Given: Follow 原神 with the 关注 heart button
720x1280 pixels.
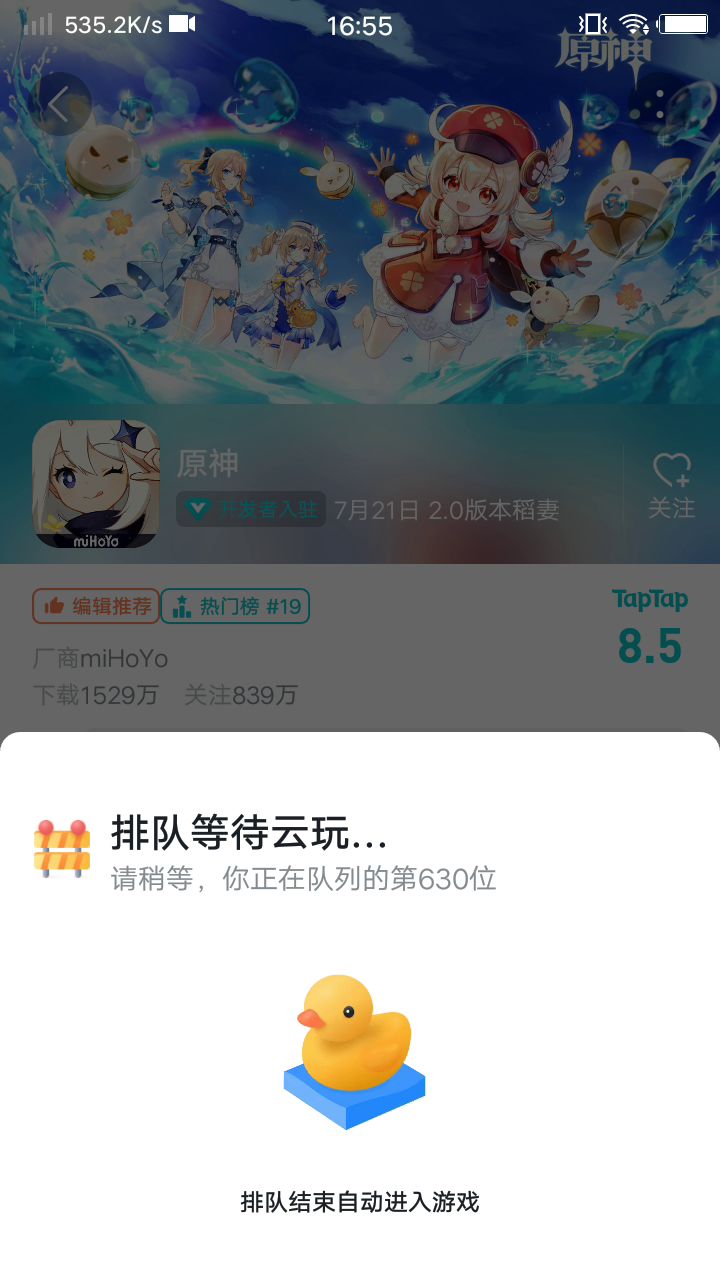Looking at the screenshot, I should click(671, 486).
